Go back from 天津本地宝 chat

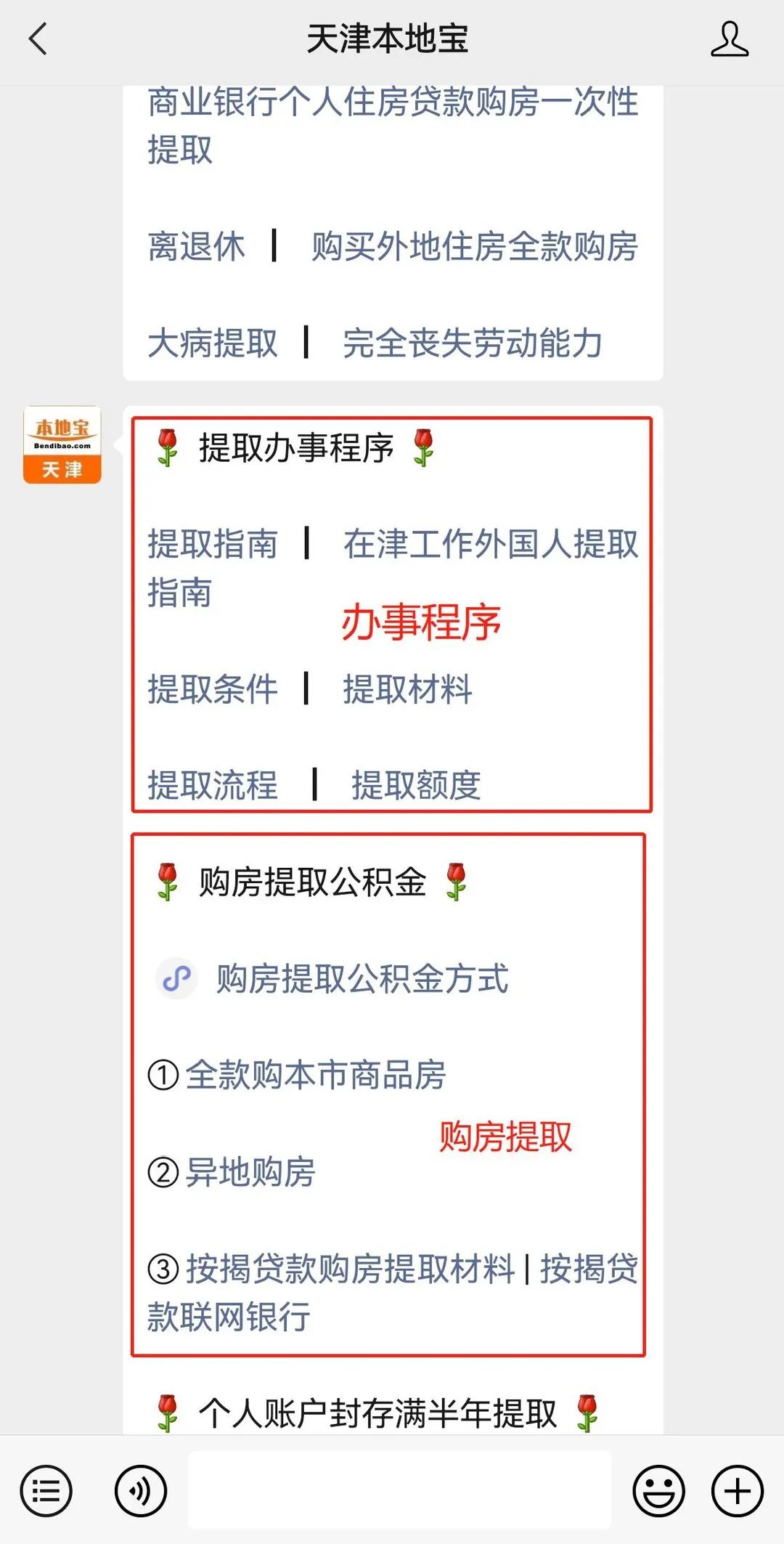[38, 39]
